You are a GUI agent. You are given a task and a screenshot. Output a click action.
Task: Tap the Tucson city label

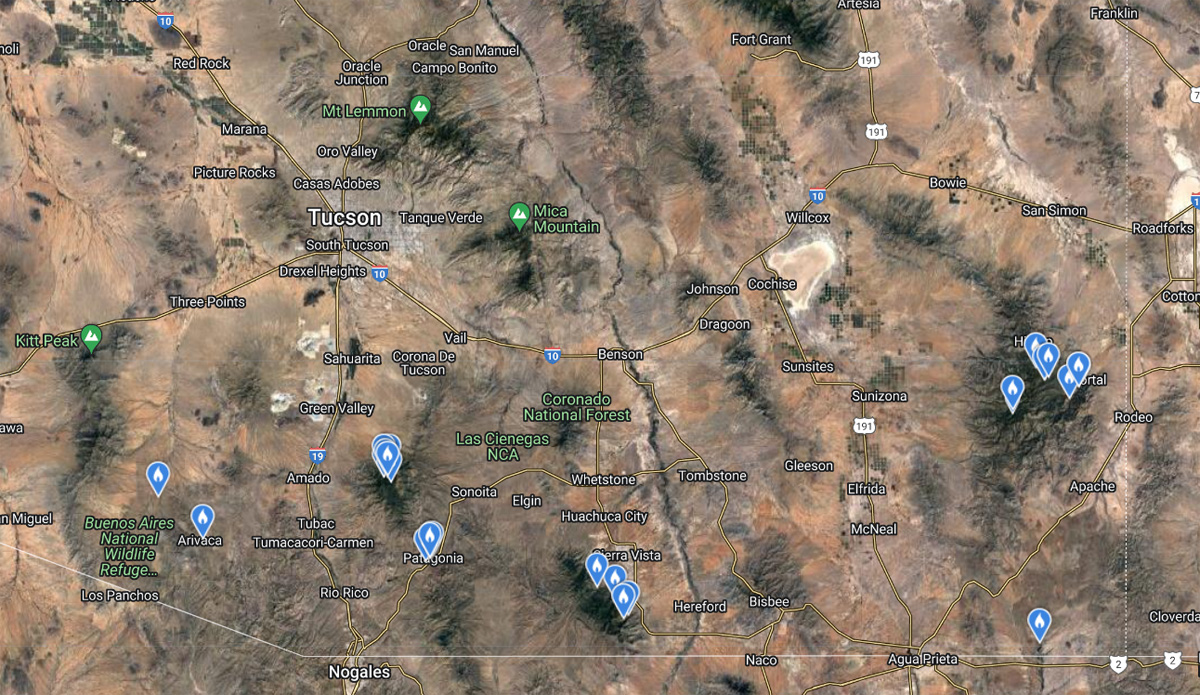coord(344,217)
